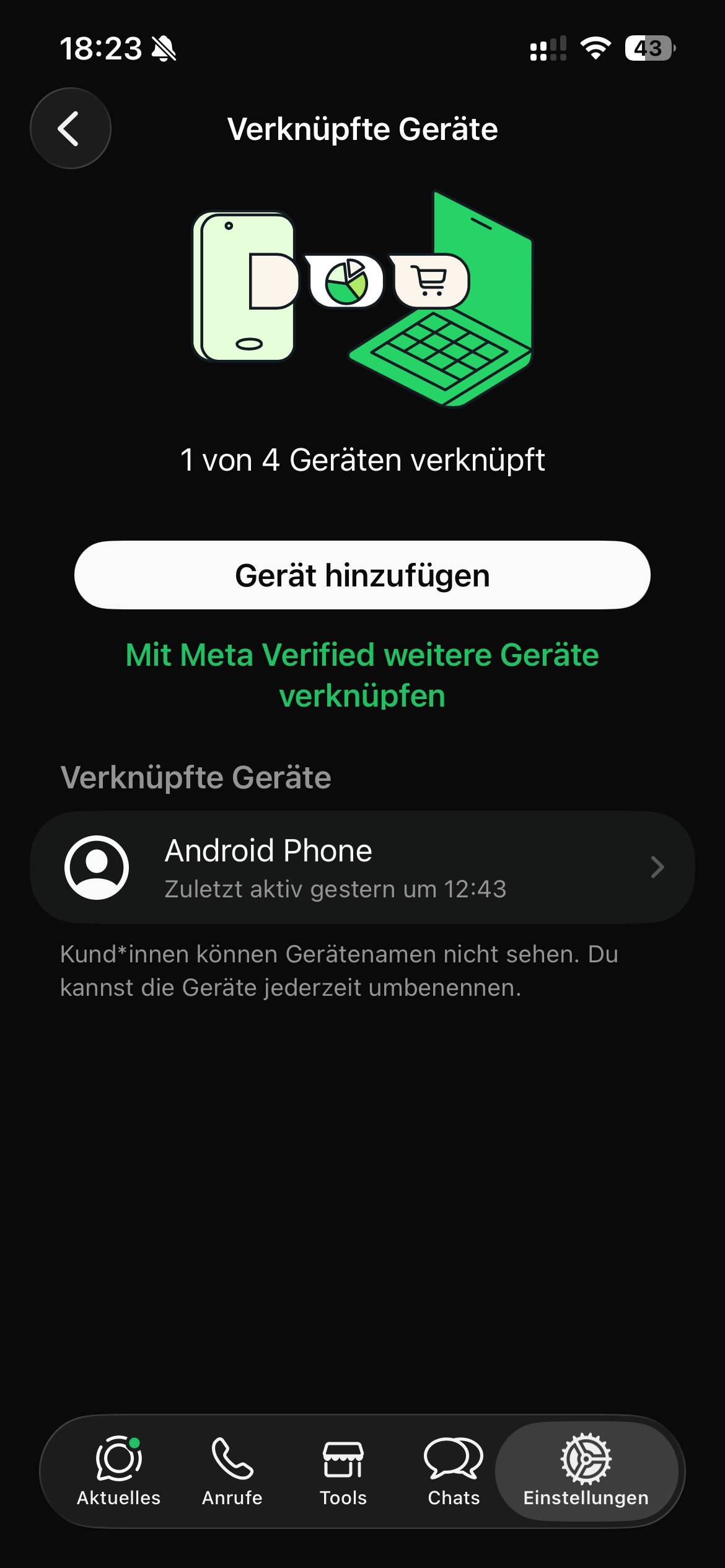Image resolution: width=725 pixels, height=1568 pixels.
Task: Go to the Chats tab
Action: point(454,1472)
